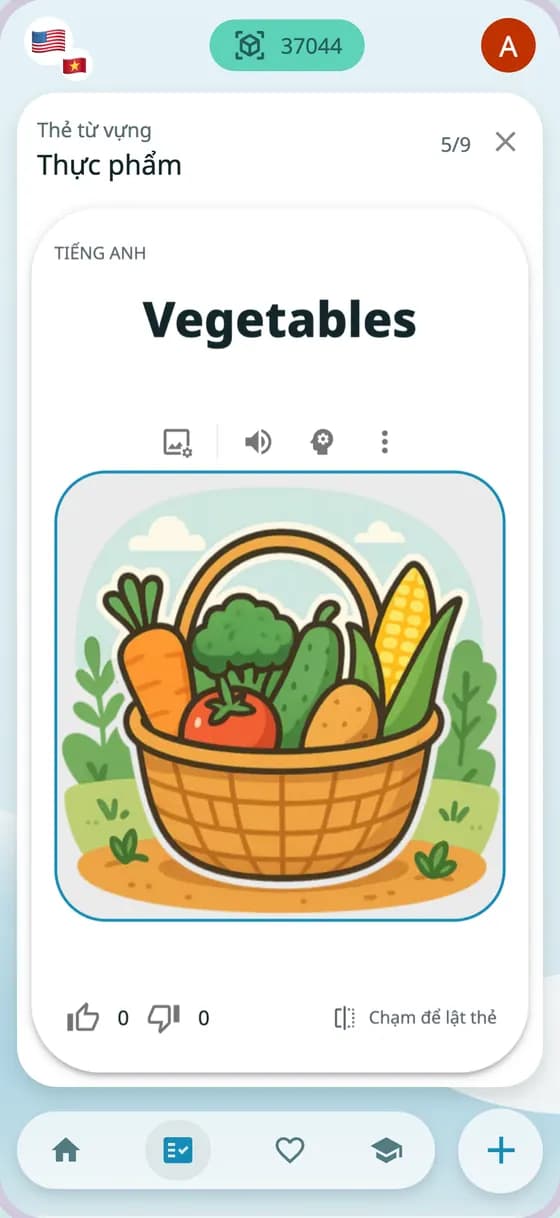This screenshot has height=1218, width=560.
Task: Switch to the favorites heart tab
Action: 290,1151
